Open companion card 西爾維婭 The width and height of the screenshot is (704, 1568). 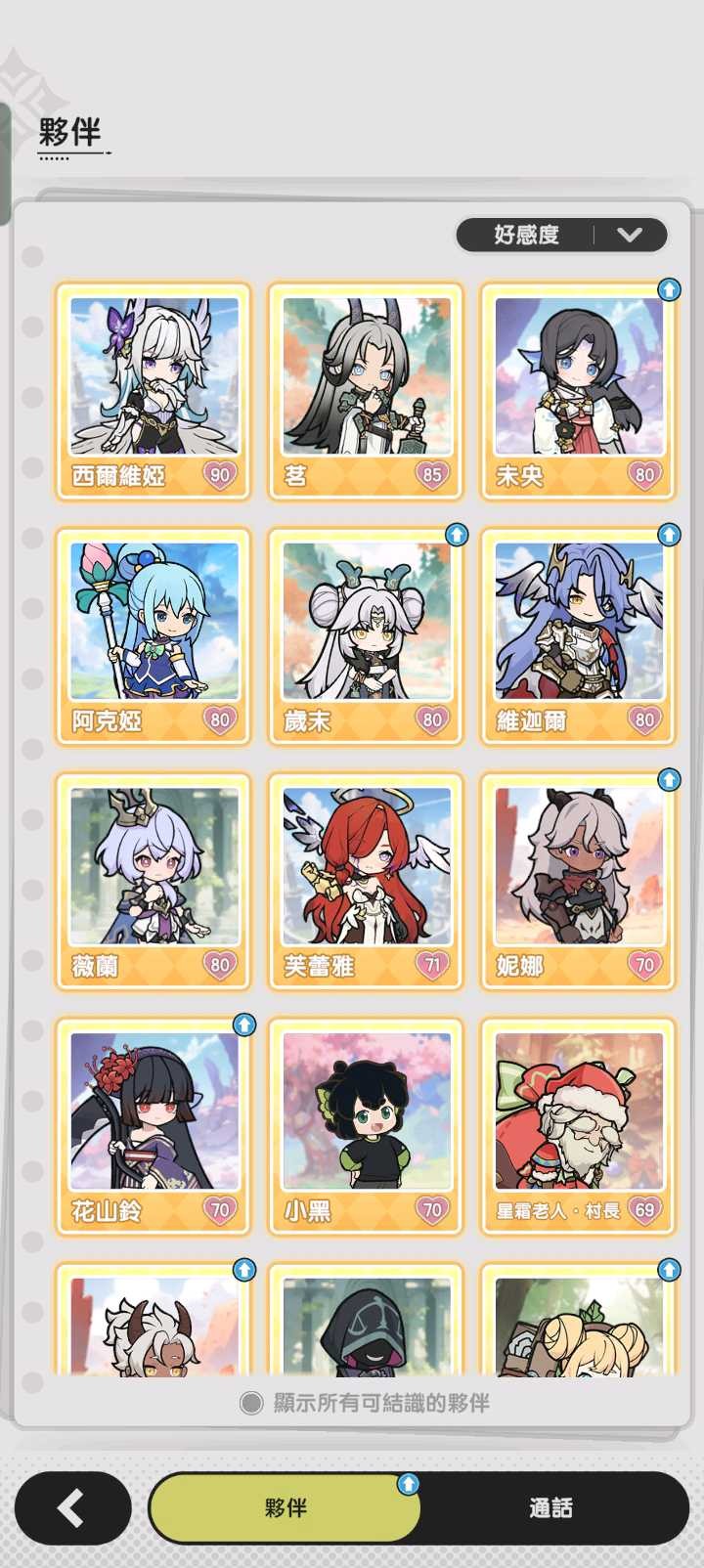tap(154, 391)
